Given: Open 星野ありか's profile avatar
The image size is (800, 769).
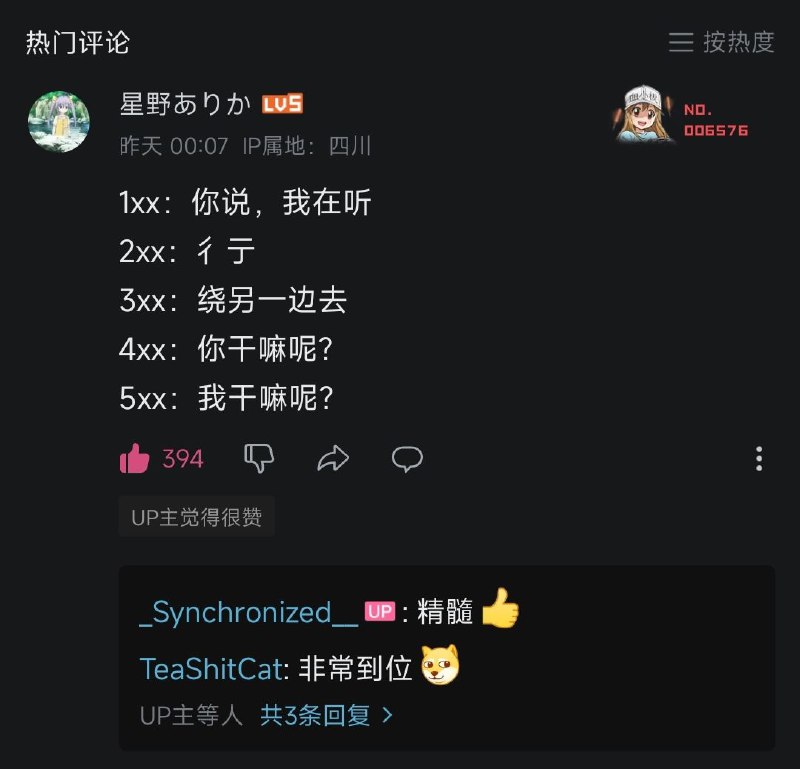Looking at the screenshot, I should point(58,122).
